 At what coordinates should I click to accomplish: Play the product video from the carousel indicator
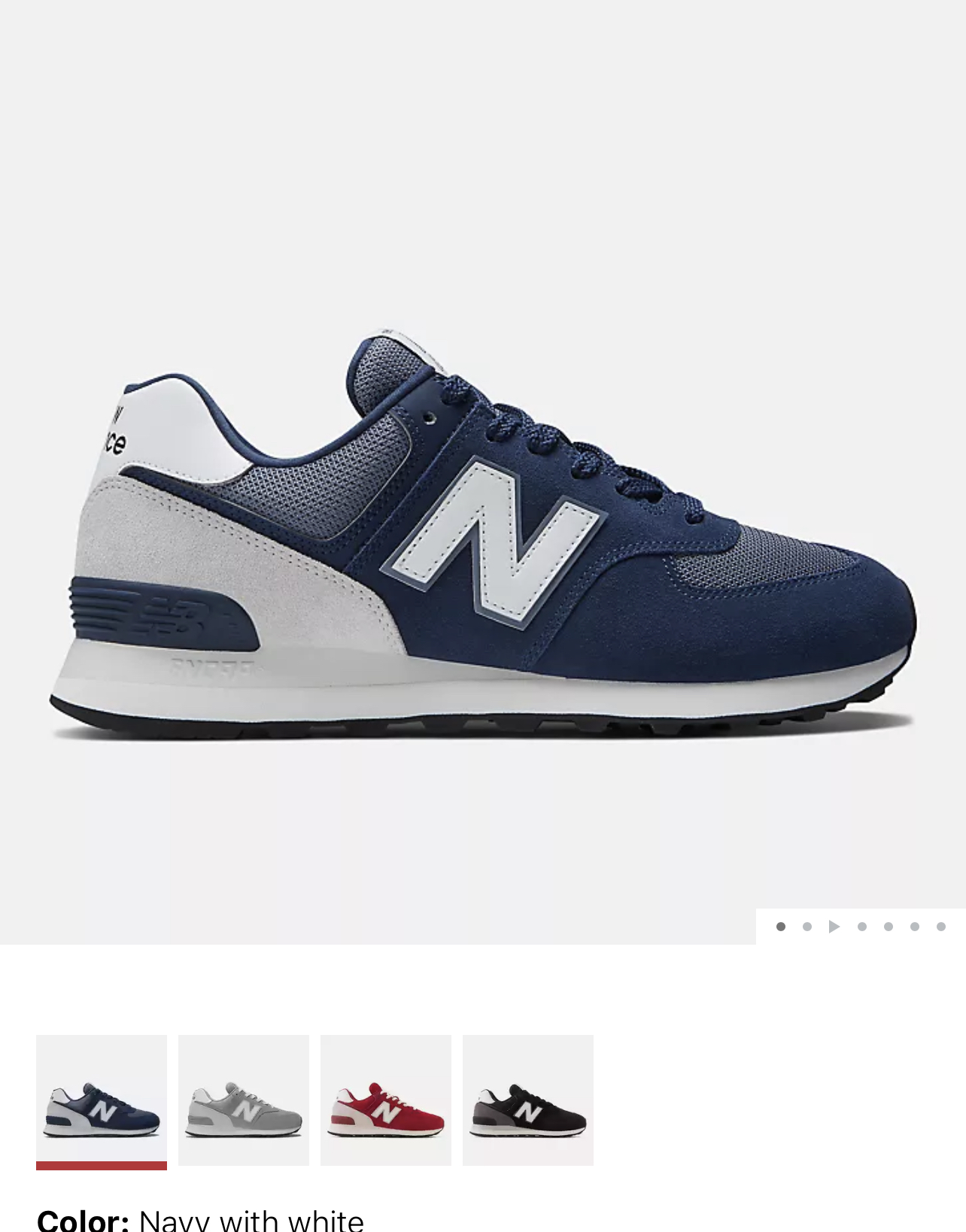pyautogui.click(x=834, y=927)
